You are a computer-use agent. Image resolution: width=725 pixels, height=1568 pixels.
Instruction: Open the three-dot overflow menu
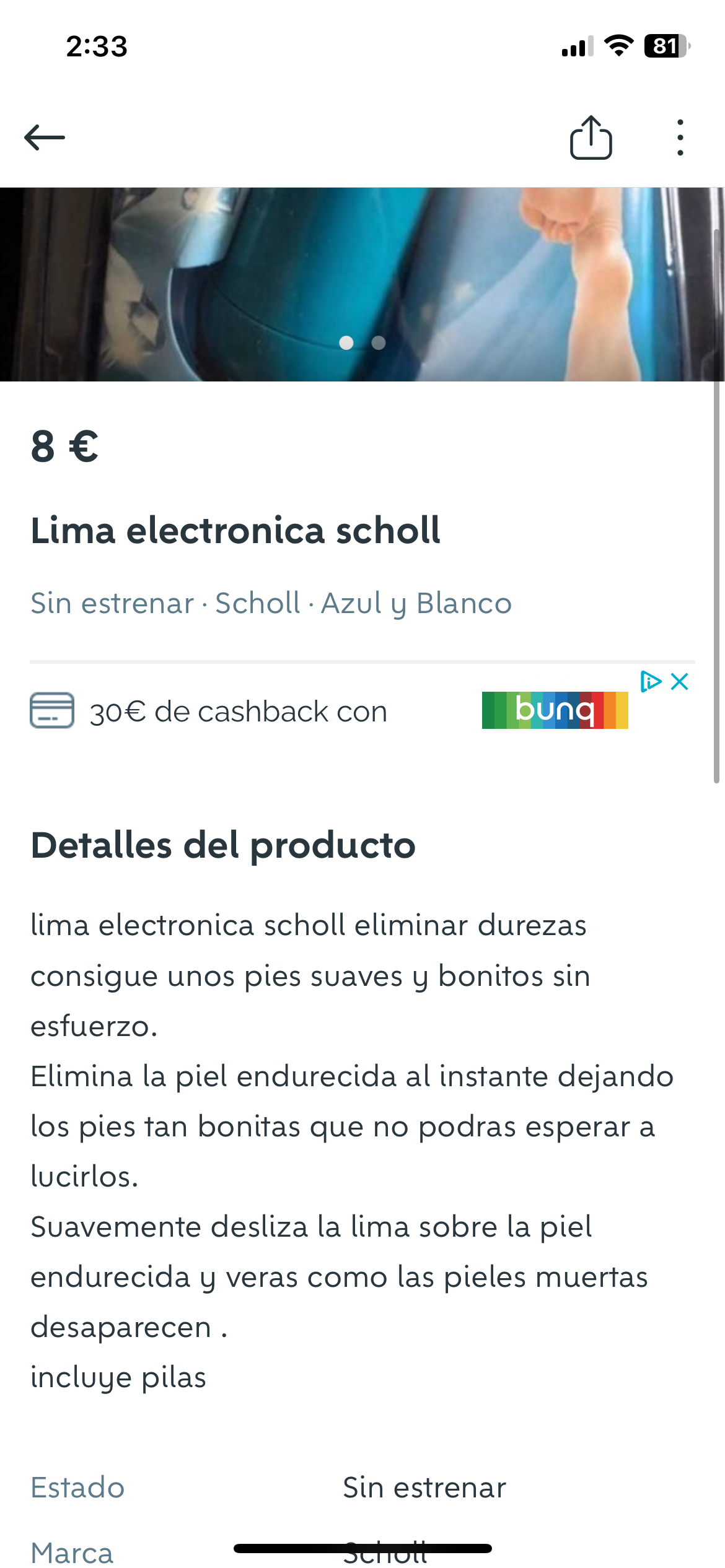point(680,137)
